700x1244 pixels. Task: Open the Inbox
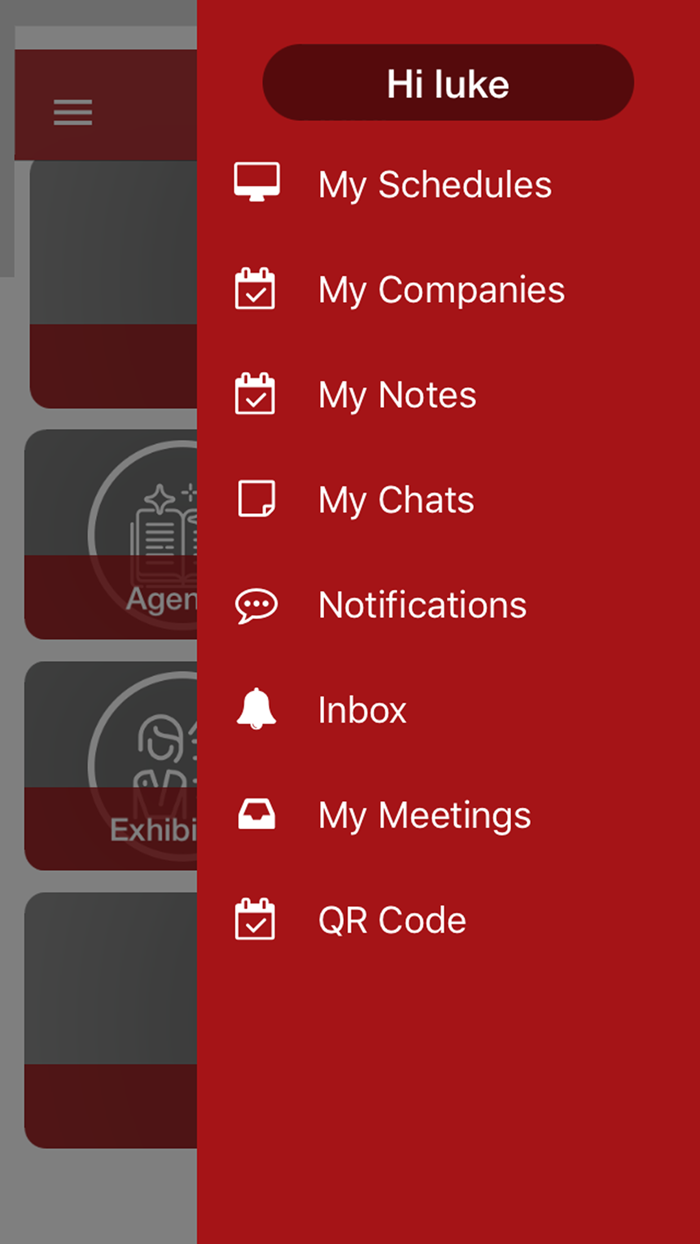[x=362, y=710]
